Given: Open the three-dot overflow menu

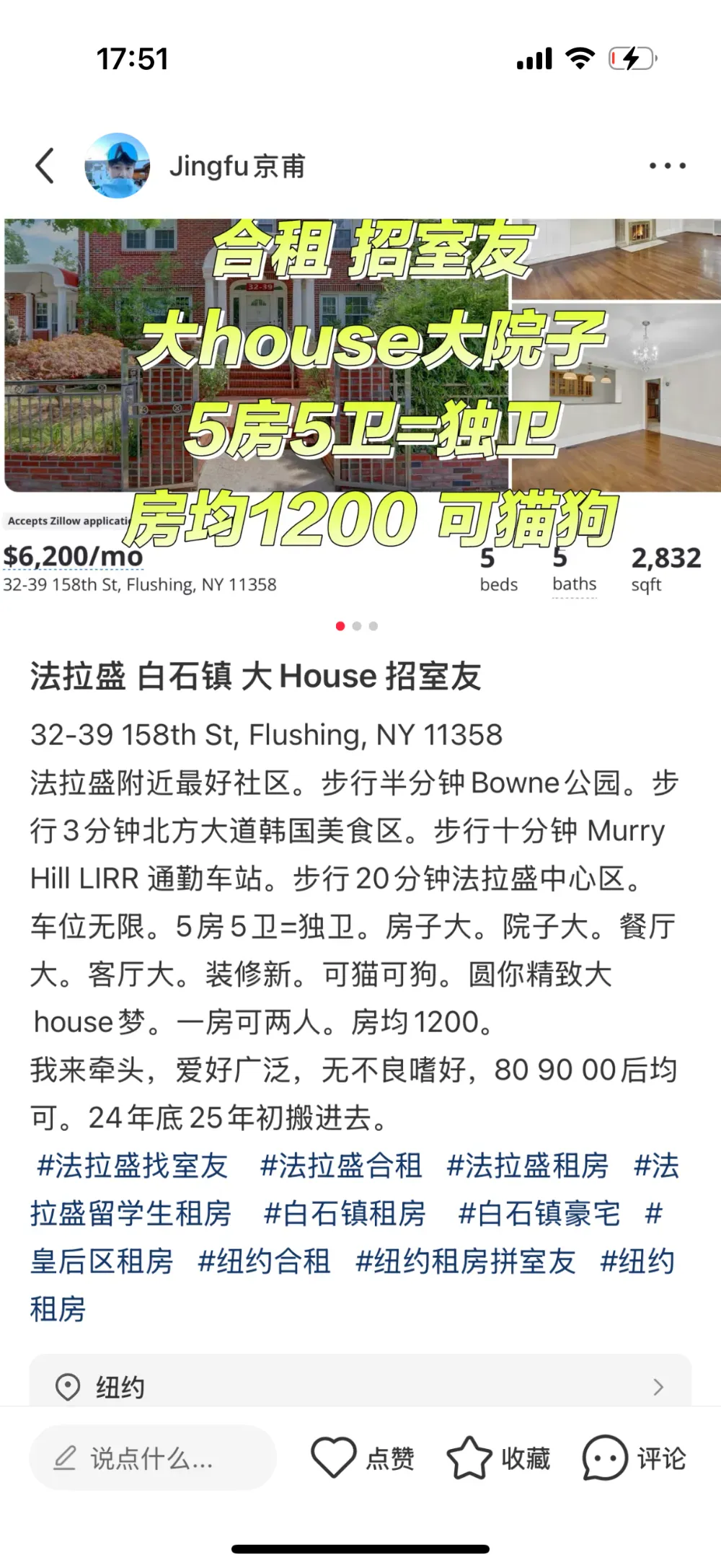Looking at the screenshot, I should (667, 166).
